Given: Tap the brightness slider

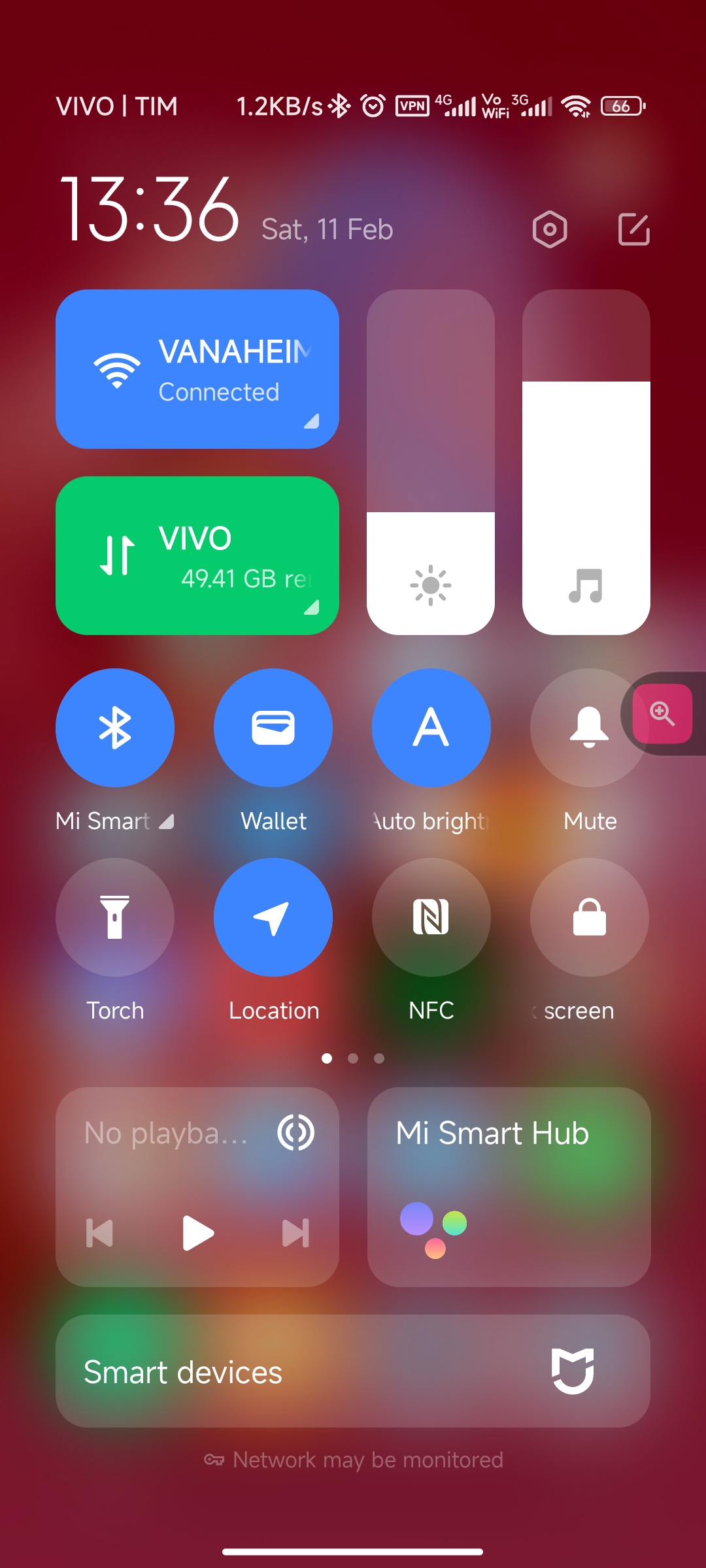Looking at the screenshot, I should pyautogui.click(x=431, y=462).
